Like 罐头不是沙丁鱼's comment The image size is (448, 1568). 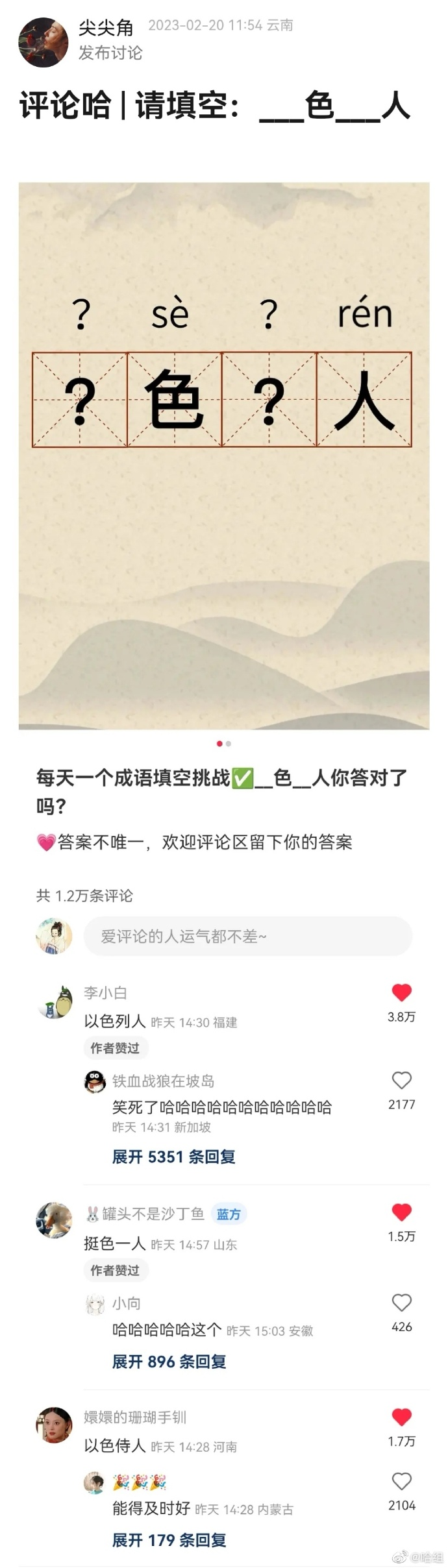click(401, 1212)
